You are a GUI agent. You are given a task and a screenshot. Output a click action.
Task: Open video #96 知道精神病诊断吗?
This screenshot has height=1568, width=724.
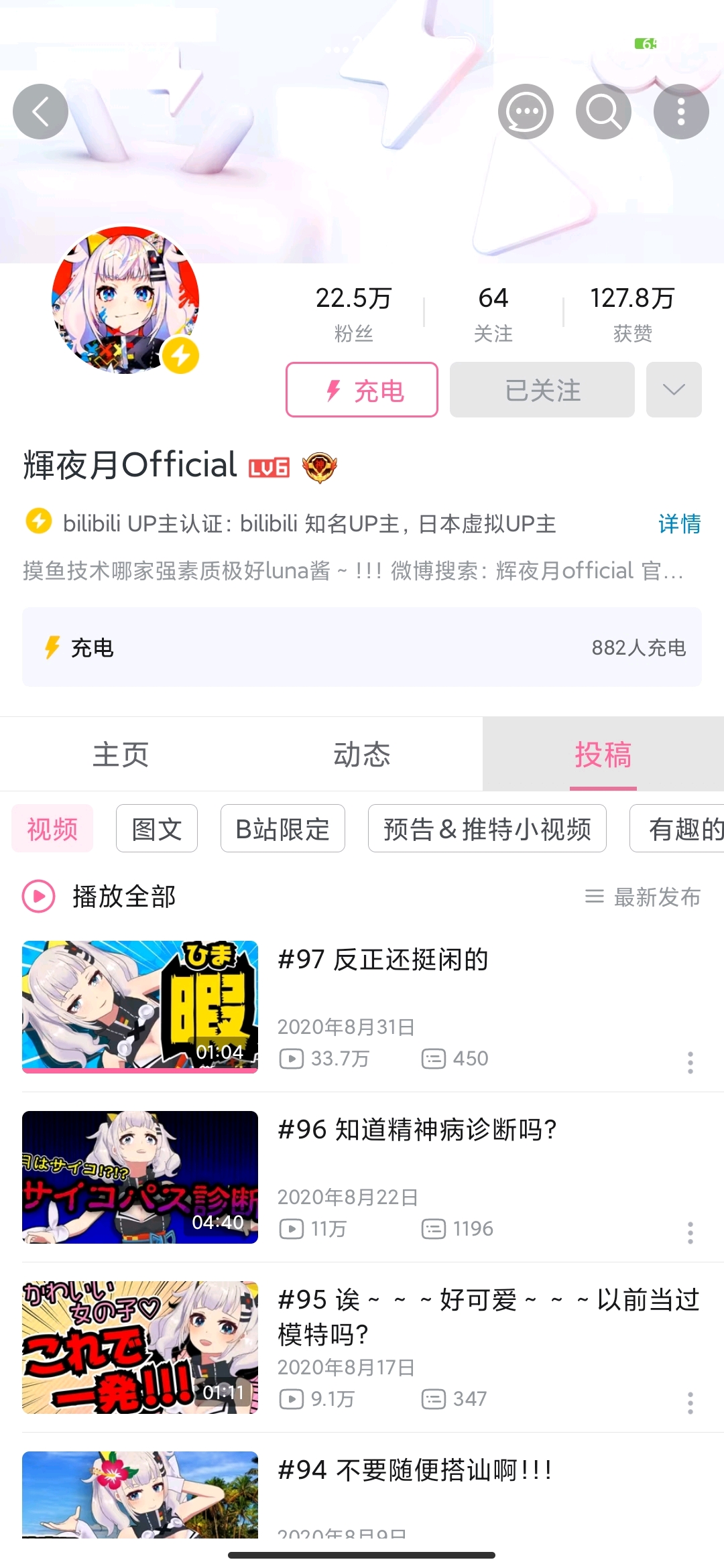click(x=417, y=1130)
